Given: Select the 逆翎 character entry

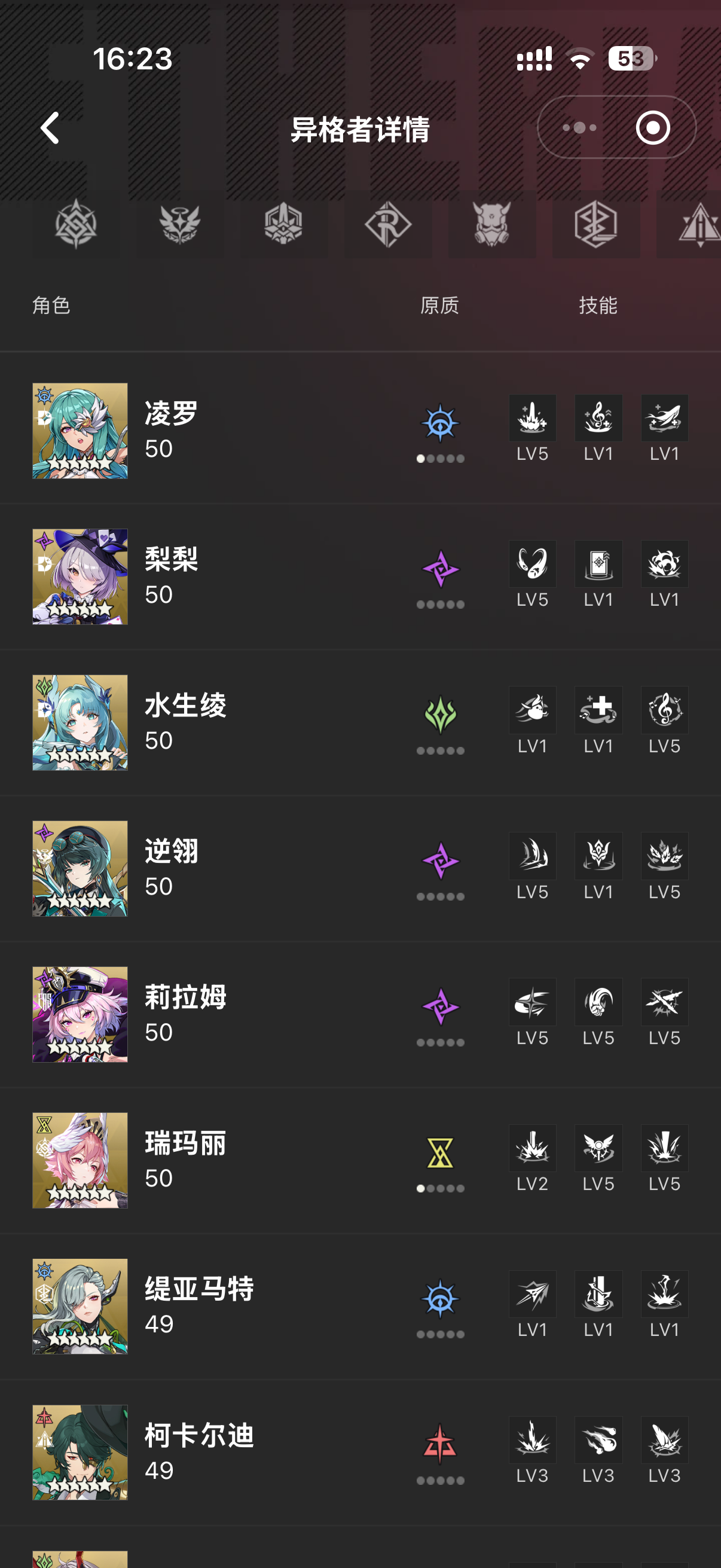Looking at the screenshot, I should point(170,868).
